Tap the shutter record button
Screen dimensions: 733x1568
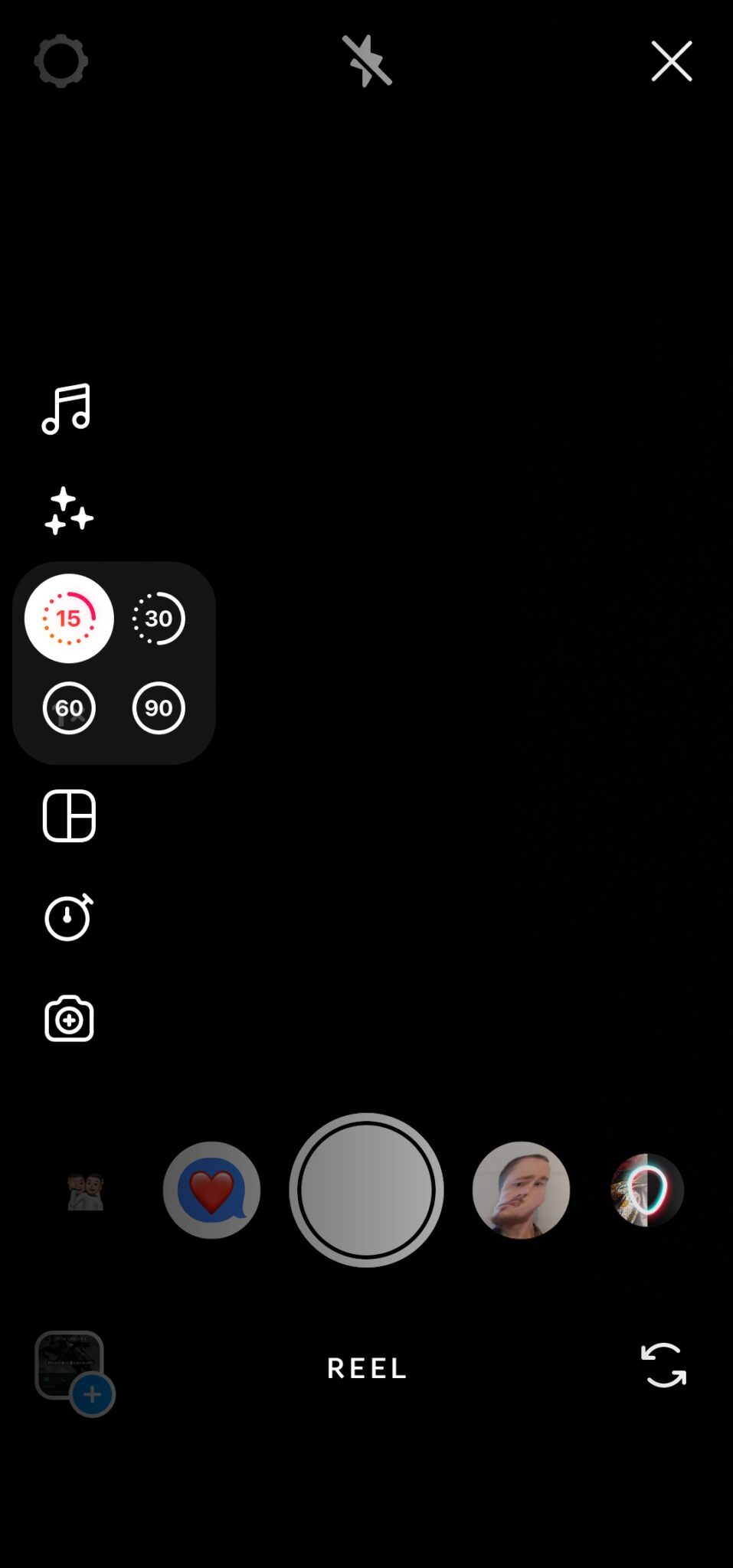point(366,1190)
